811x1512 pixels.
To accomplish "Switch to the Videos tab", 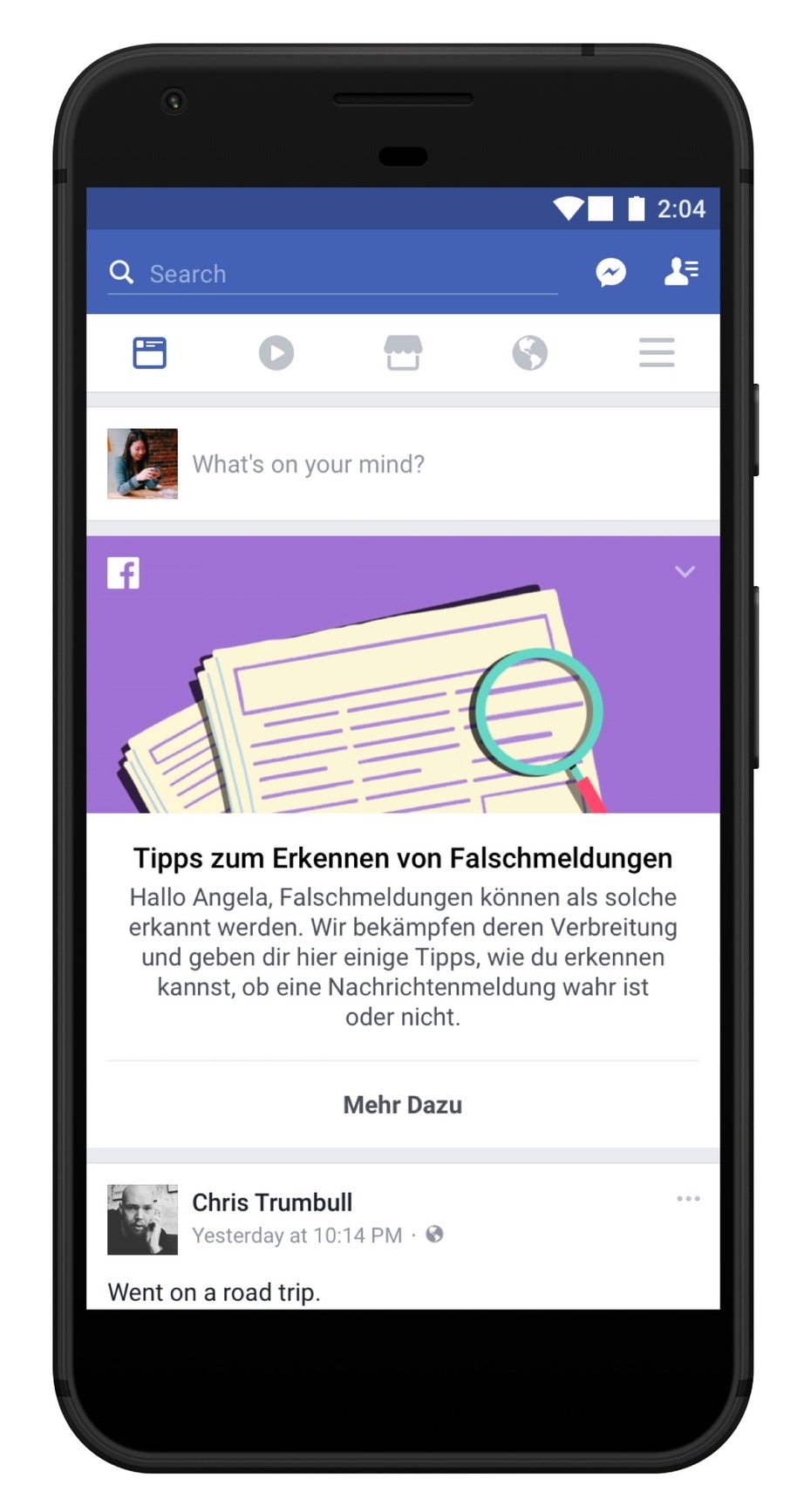I will click(x=276, y=353).
